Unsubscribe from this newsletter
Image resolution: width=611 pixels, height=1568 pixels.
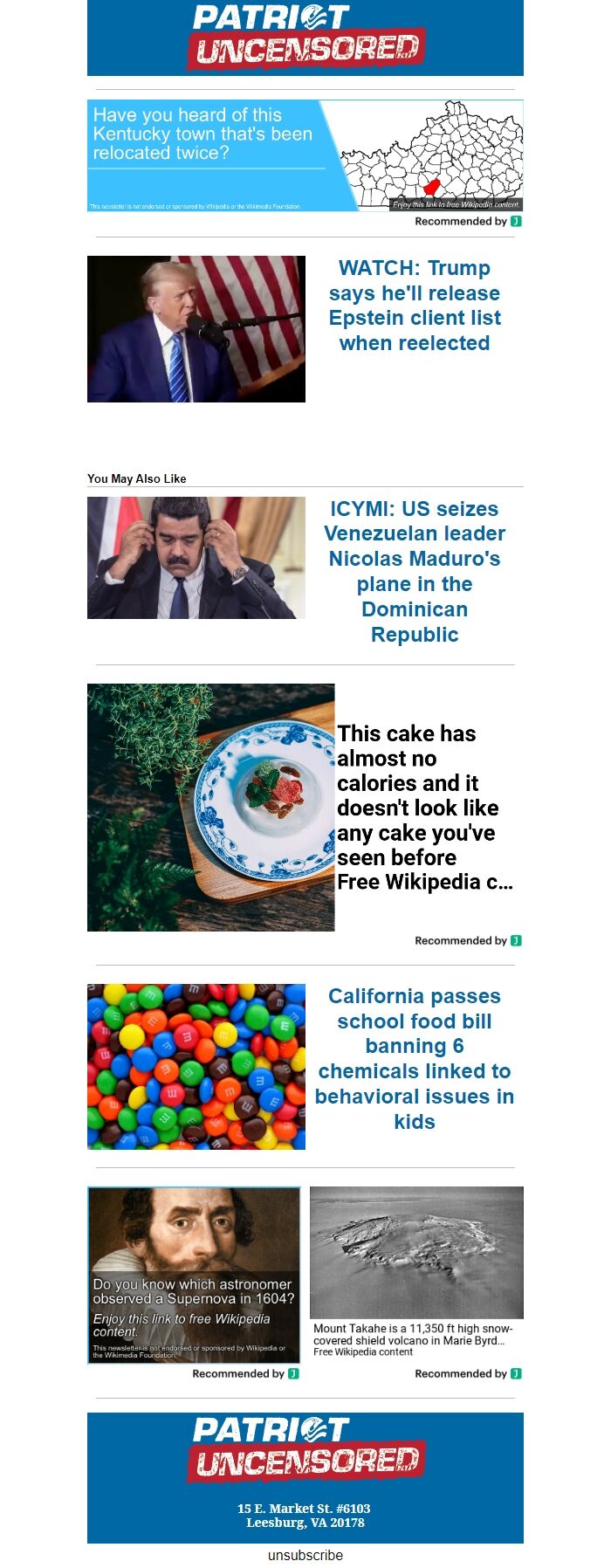(305, 1555)
